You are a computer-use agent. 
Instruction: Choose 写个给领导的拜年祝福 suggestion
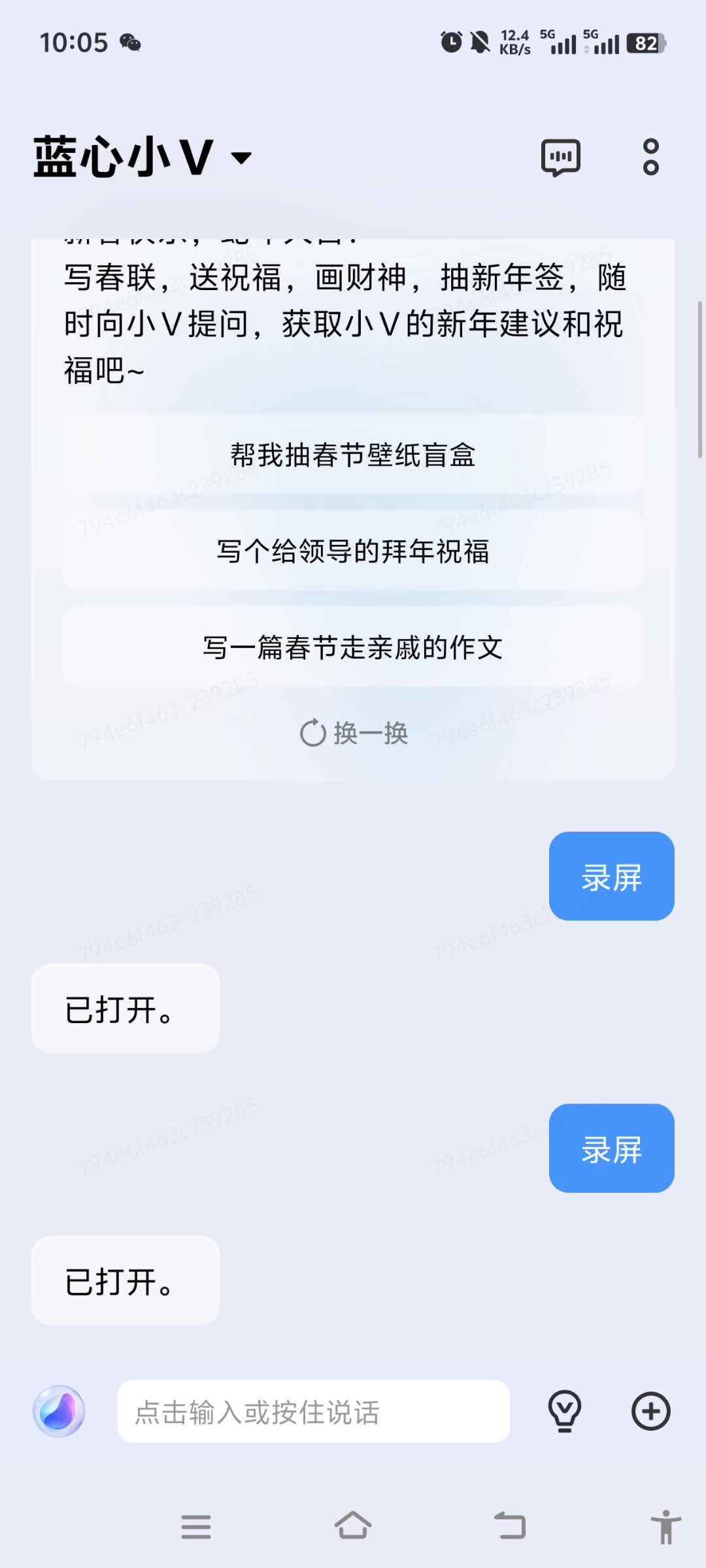point(353,551)
